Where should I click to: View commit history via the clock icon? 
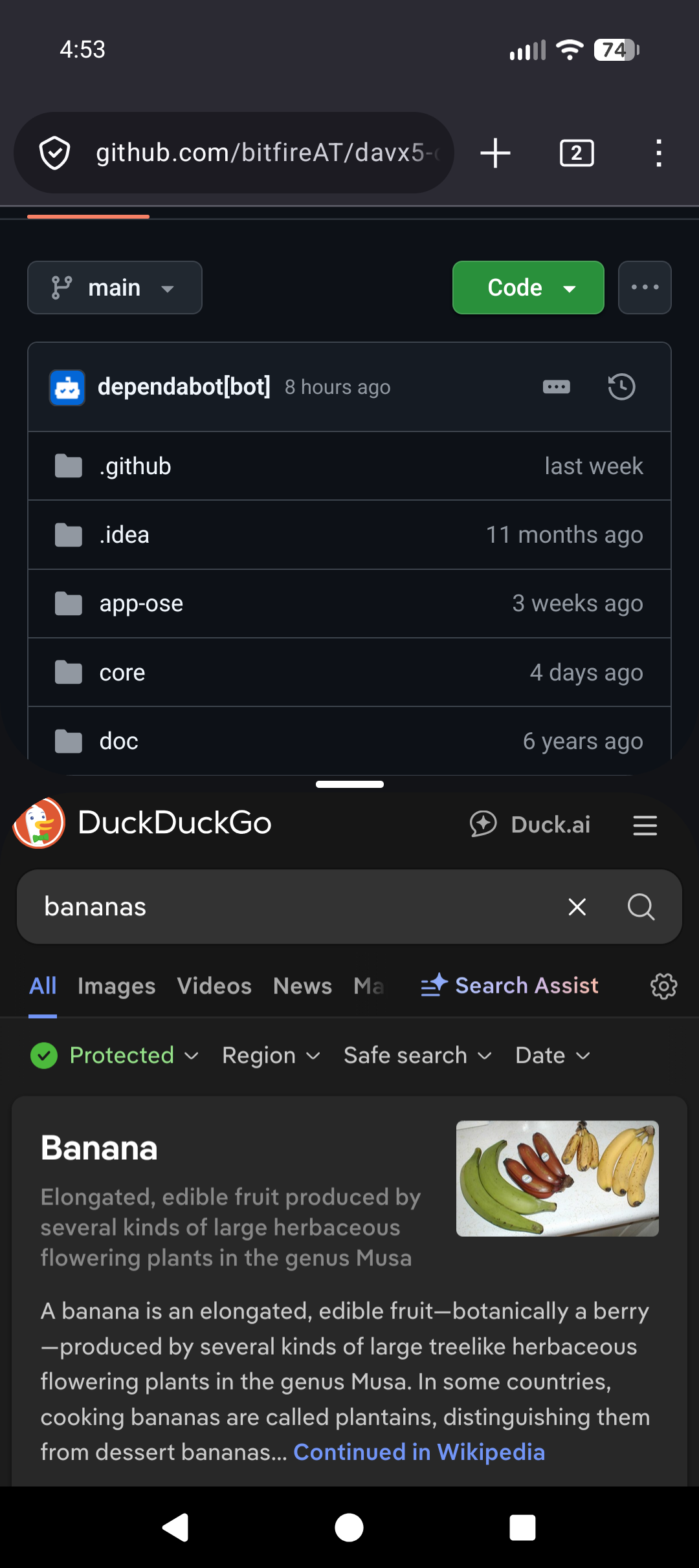click(621, 387)
